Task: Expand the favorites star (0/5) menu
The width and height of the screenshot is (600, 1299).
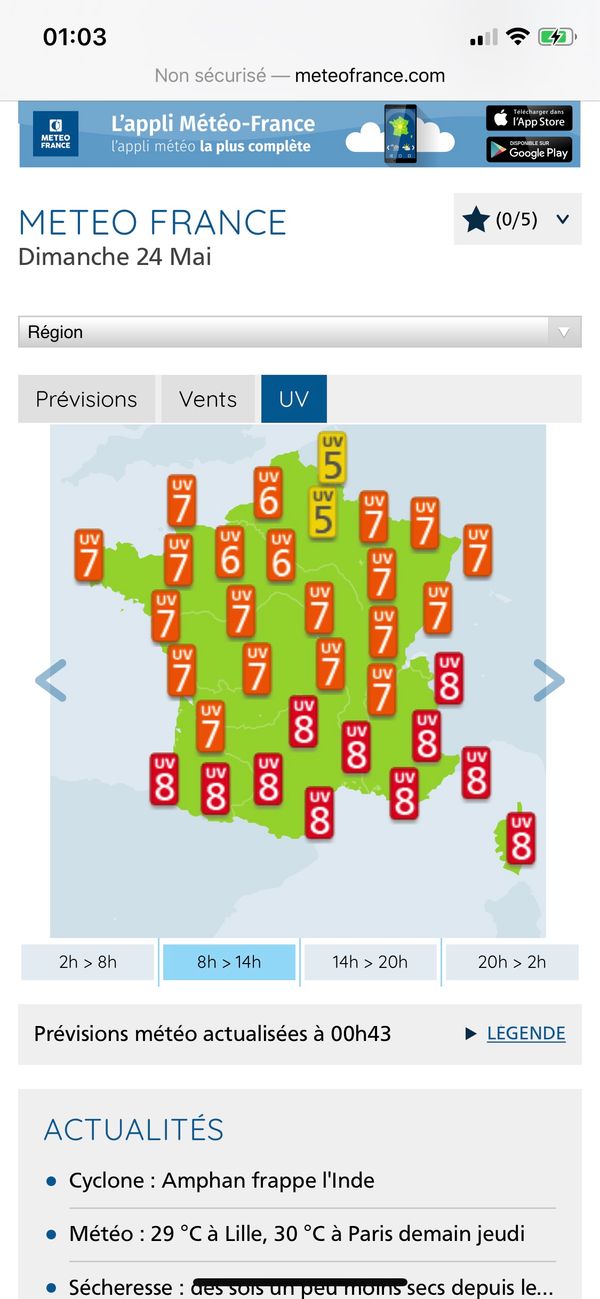Action: [517, 220]
